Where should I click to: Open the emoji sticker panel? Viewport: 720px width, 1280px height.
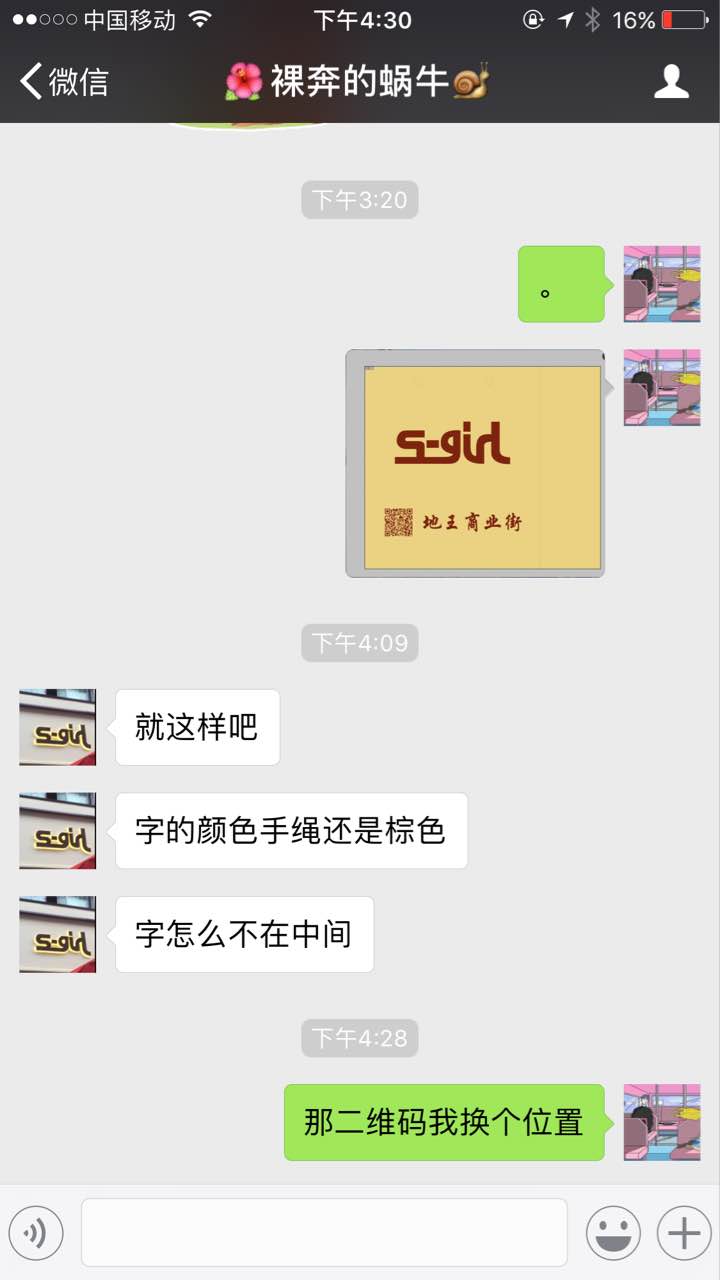612,1232
